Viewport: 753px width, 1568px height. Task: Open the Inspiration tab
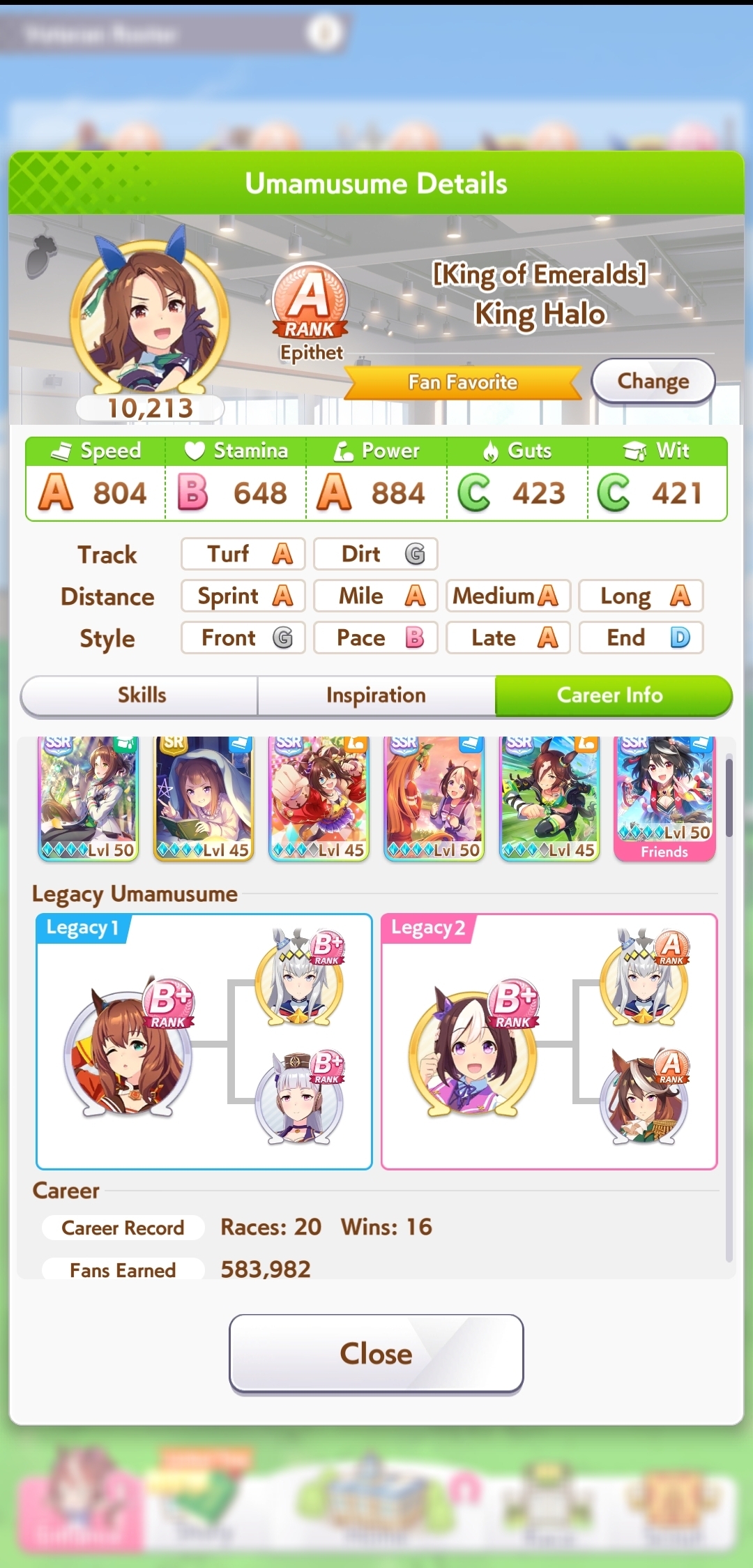pyautogui.click(x=376, y=695)
